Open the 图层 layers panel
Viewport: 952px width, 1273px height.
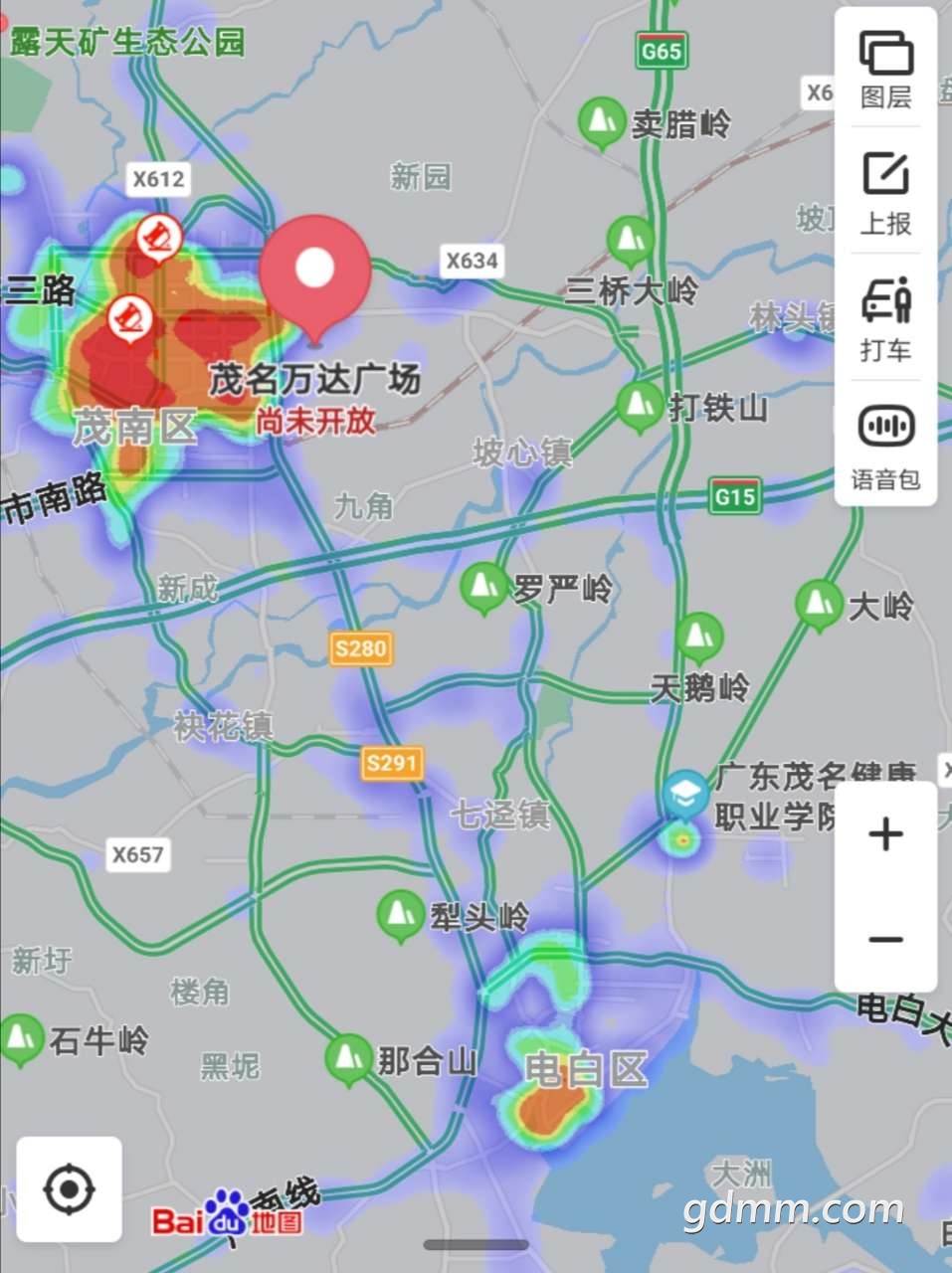885,68
